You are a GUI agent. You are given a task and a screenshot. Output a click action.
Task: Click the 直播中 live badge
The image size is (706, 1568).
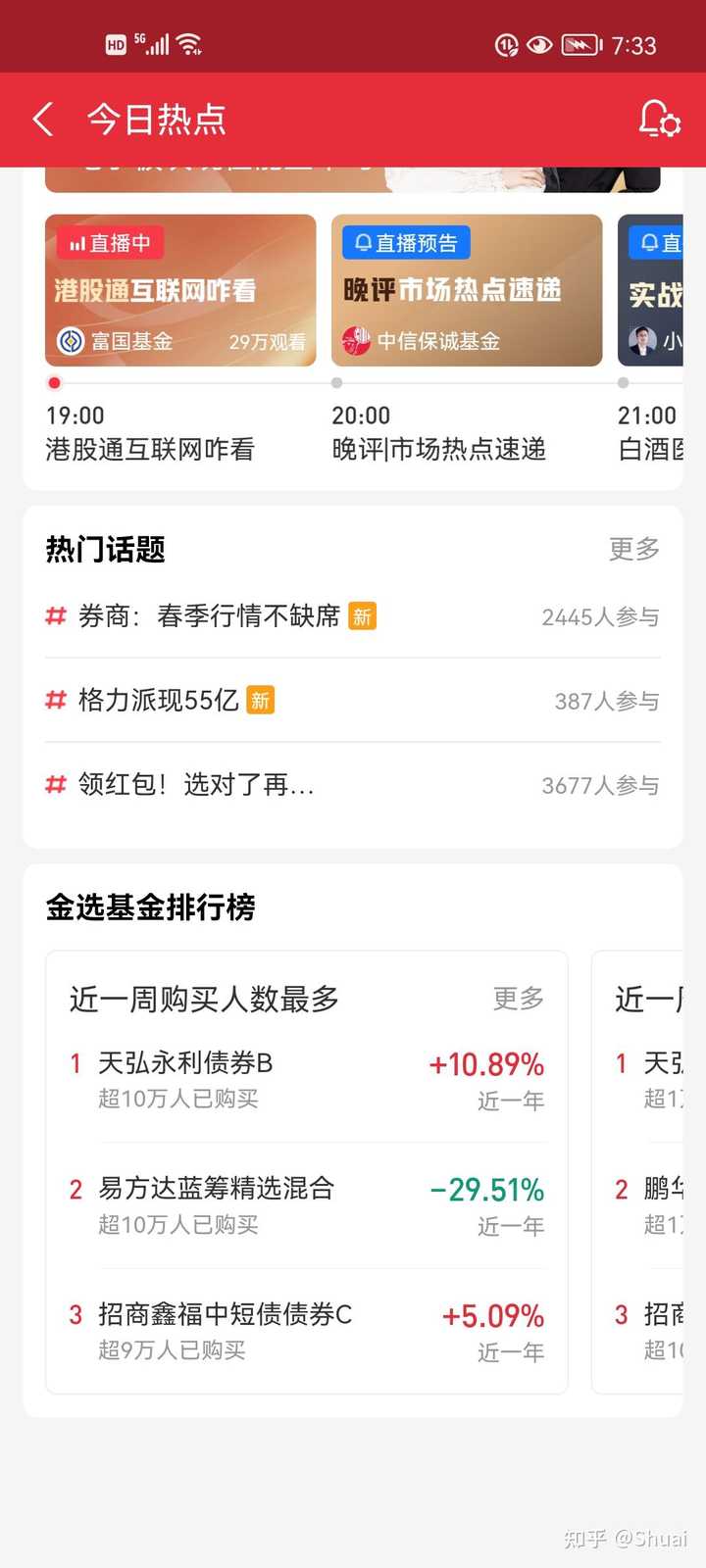coord(108,243)
